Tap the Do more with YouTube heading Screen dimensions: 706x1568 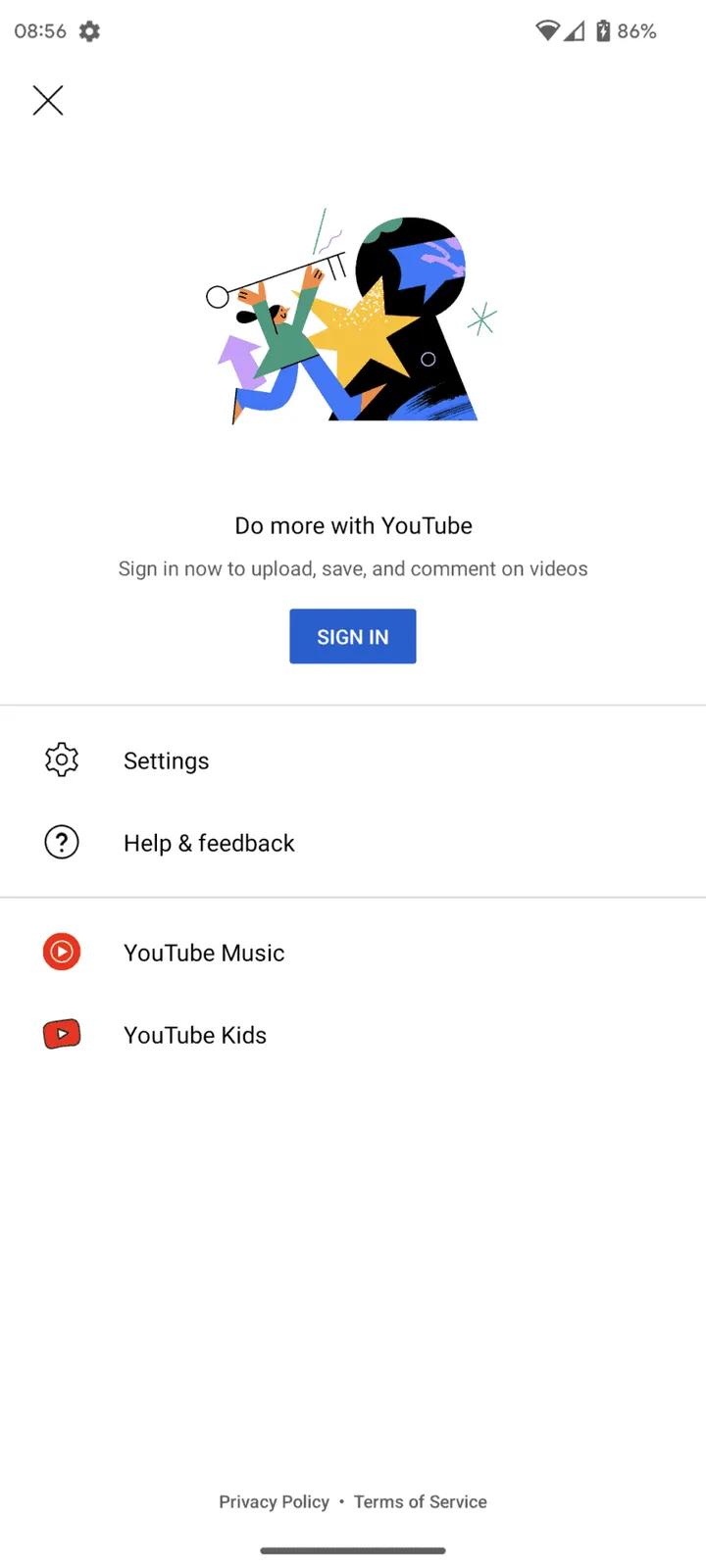(353, 525)
